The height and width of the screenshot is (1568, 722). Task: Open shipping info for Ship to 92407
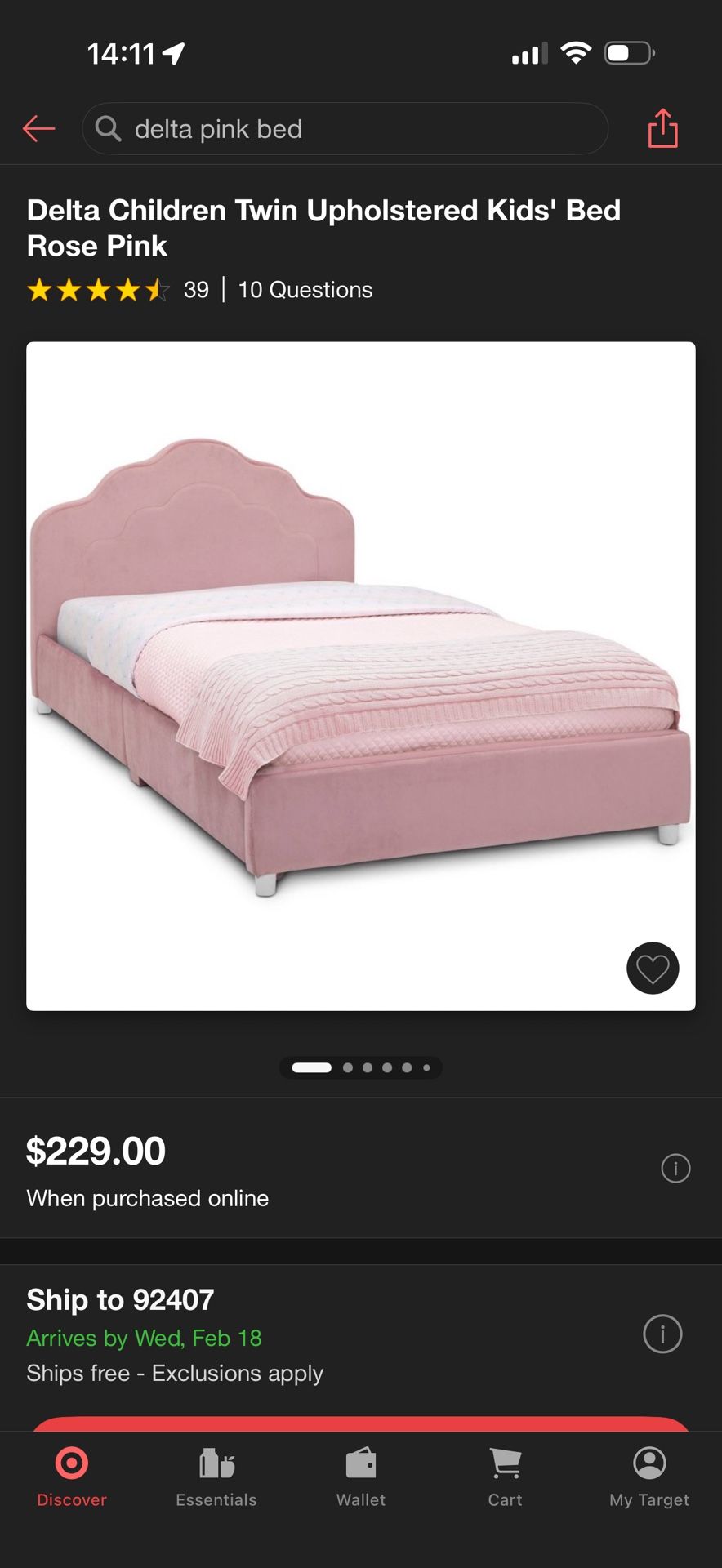pos(662,1334)
